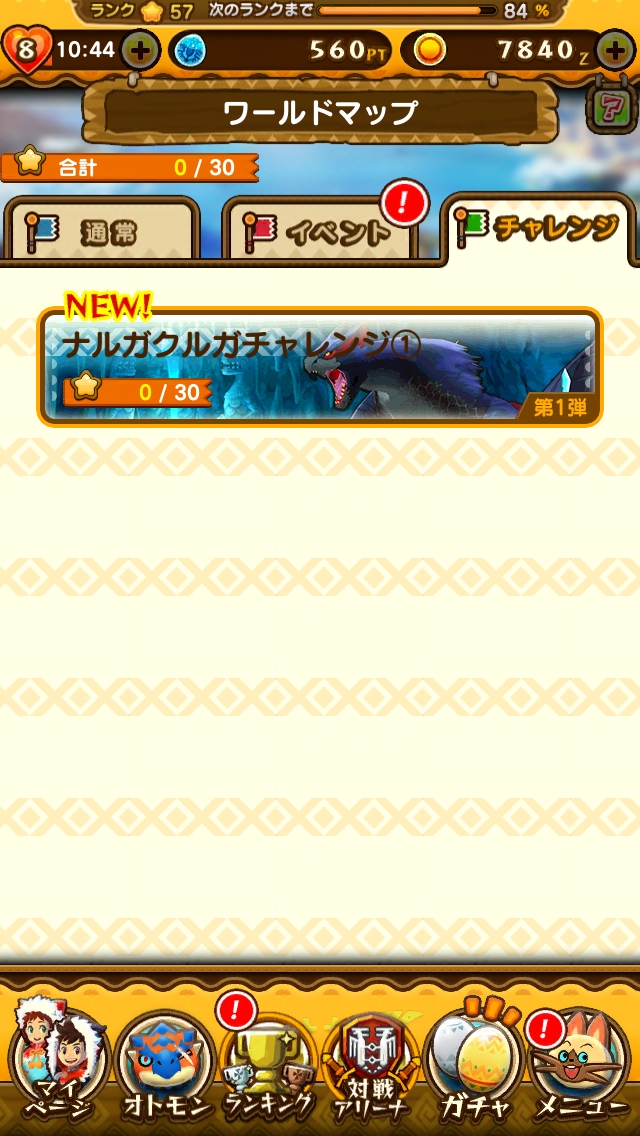
Task: Switch to the 通常 tab
Action: [x=101, y=228]
